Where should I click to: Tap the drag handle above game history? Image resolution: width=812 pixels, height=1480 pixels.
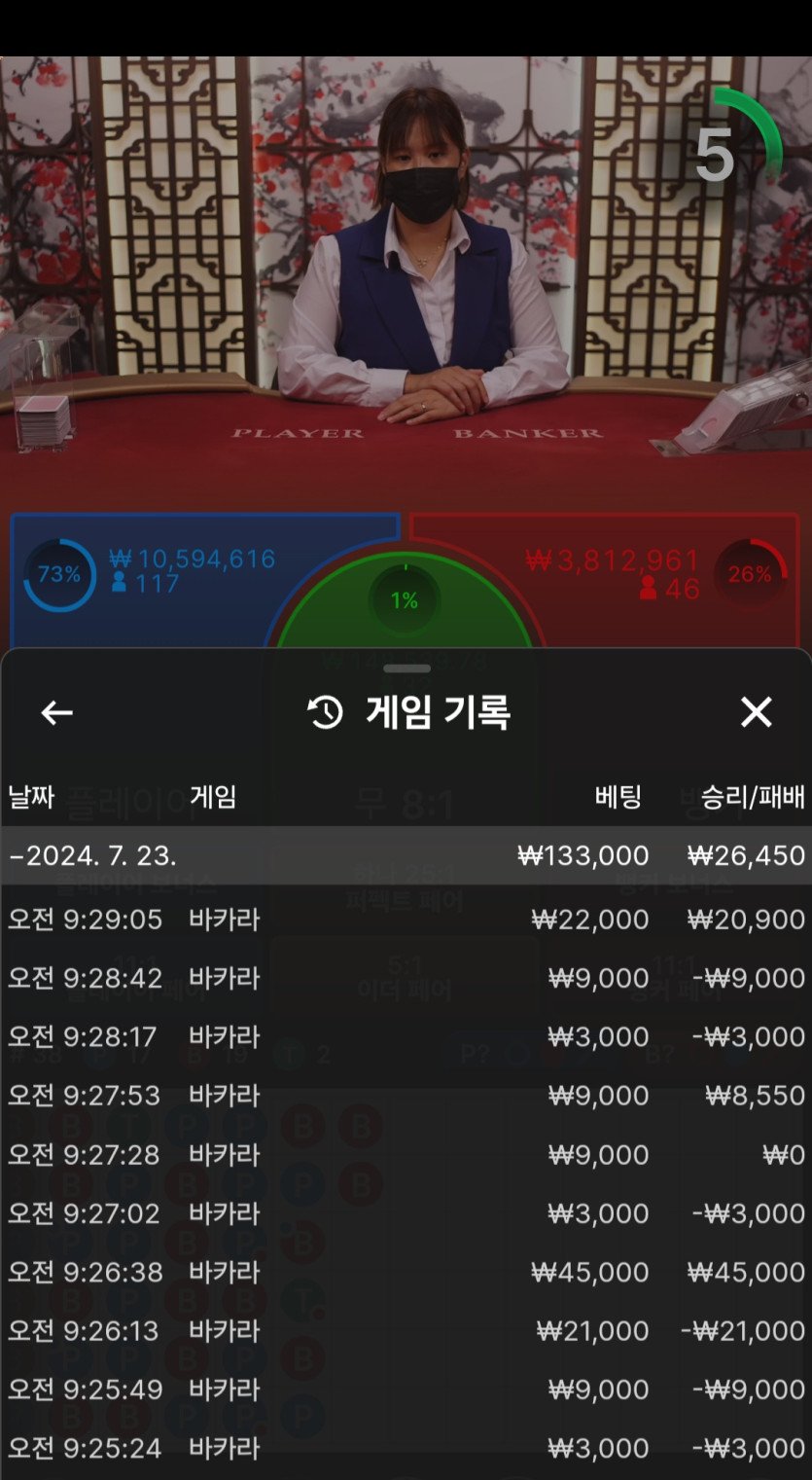406,668
